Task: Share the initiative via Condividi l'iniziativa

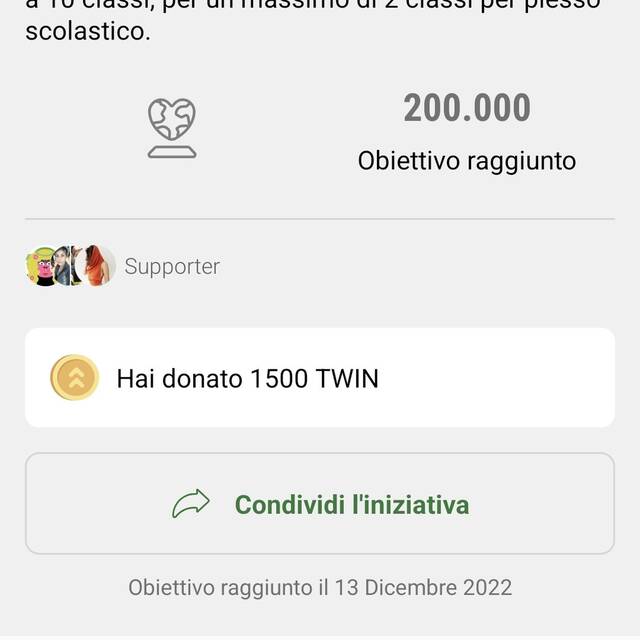Action: (x=320, y=504)
